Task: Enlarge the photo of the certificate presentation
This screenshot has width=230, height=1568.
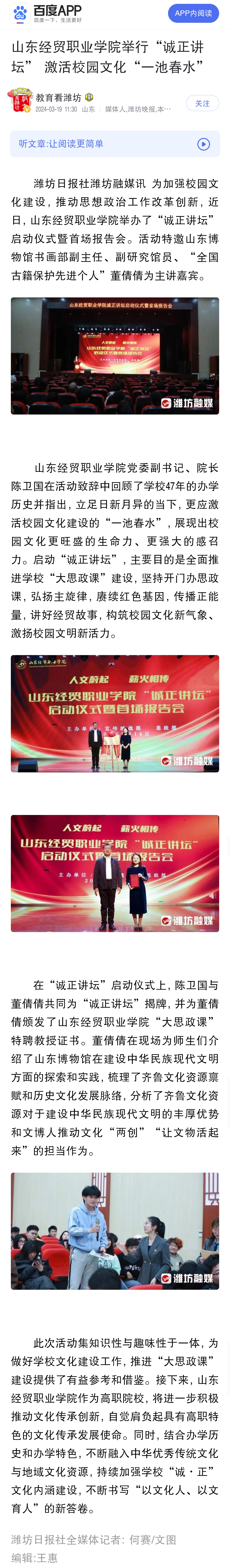Action: click(115, 874)
